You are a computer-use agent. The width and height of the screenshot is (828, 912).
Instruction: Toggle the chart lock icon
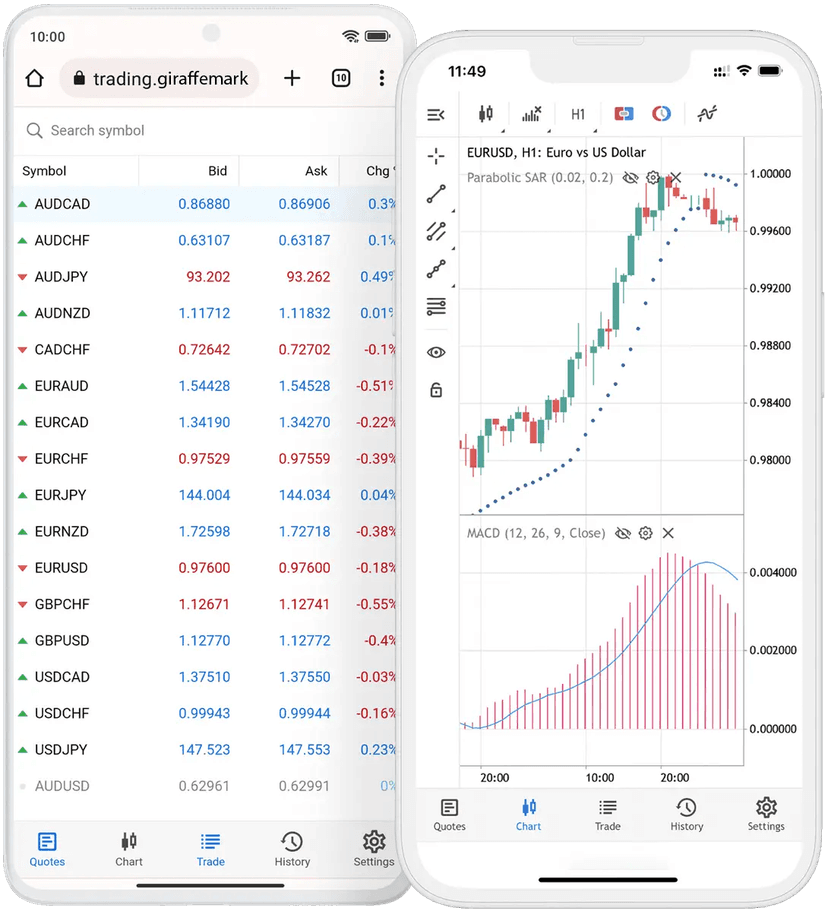[x=435, y=389]
